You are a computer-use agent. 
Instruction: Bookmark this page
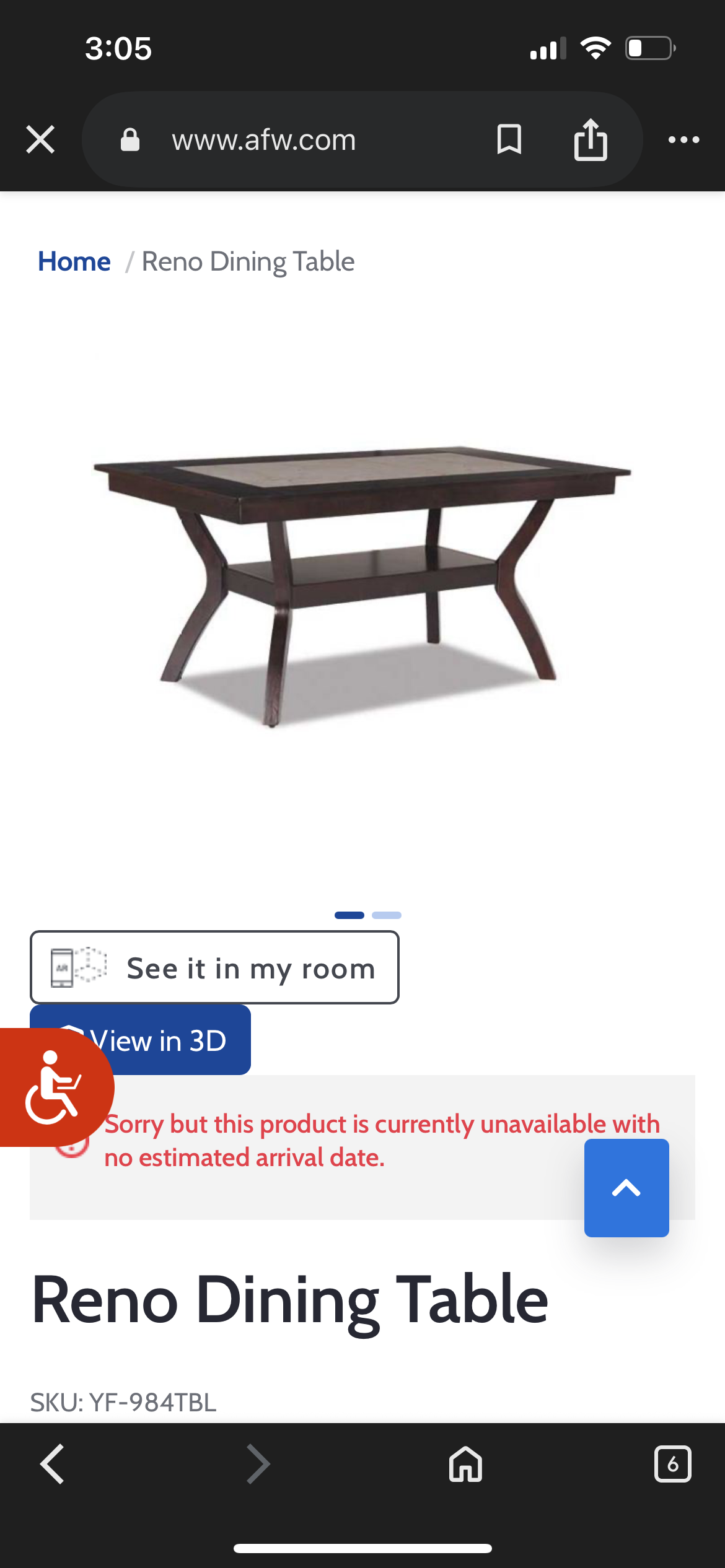click(509, 139)
